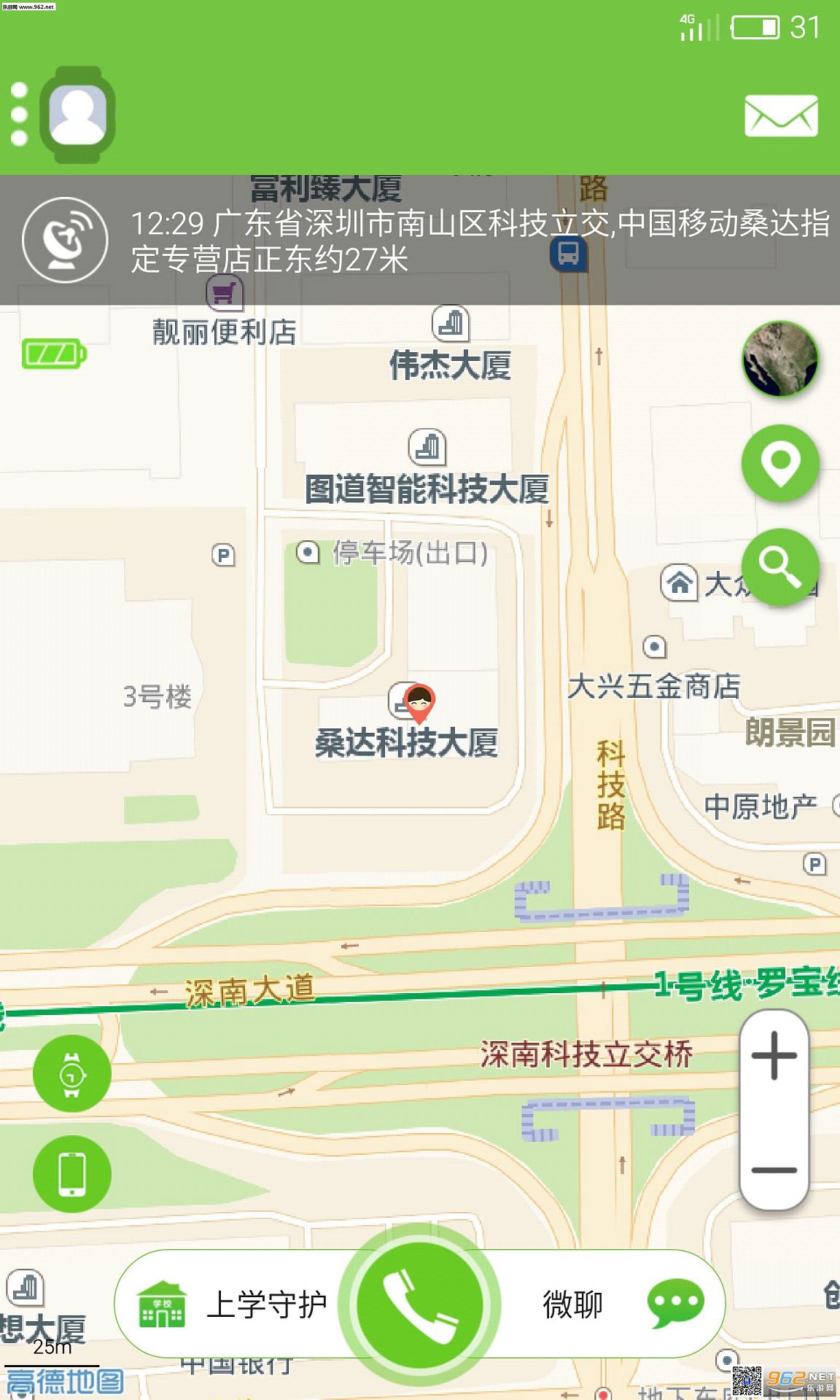Open the messages envelope
840x1400 pixels.
point(781,115)
